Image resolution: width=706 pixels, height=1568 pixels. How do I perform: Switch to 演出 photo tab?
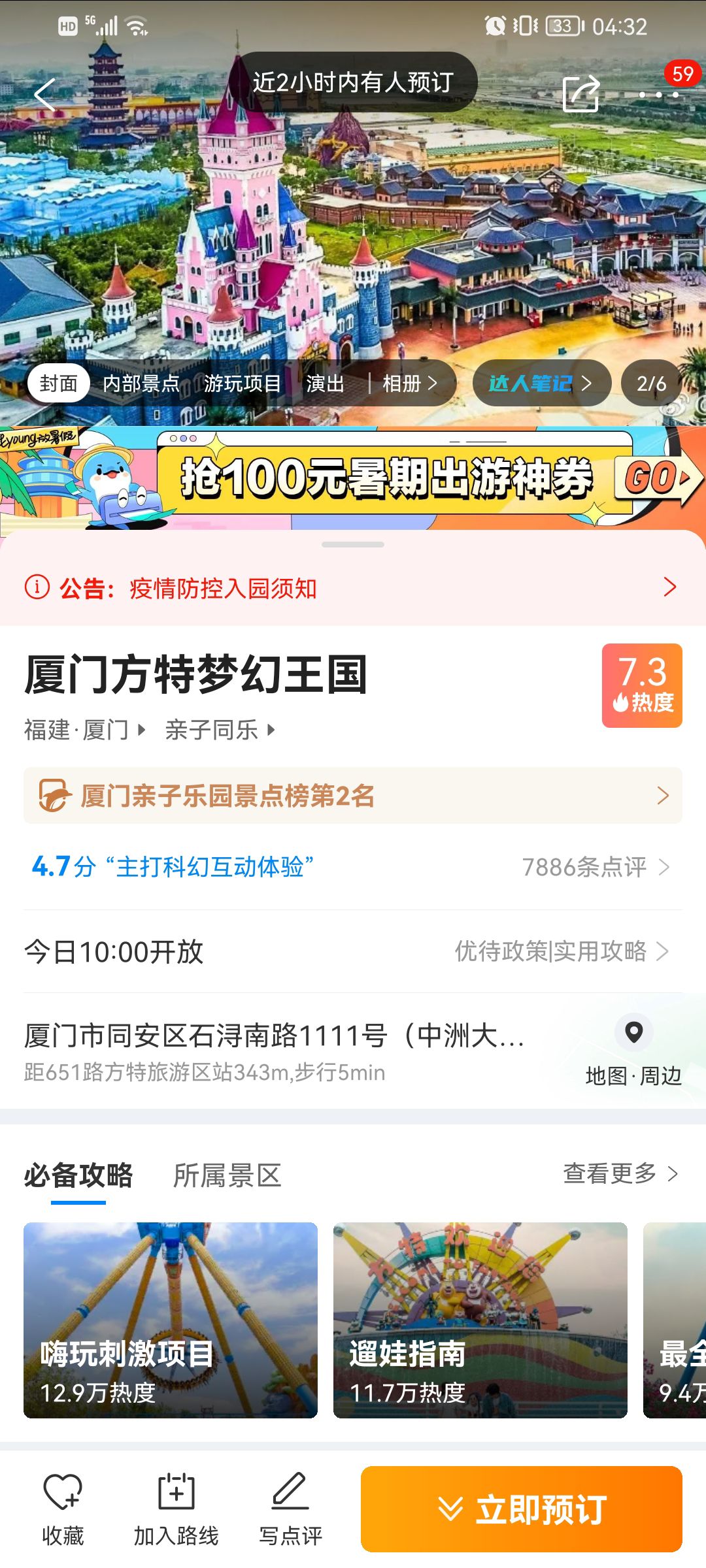click(x=325, y=384)
